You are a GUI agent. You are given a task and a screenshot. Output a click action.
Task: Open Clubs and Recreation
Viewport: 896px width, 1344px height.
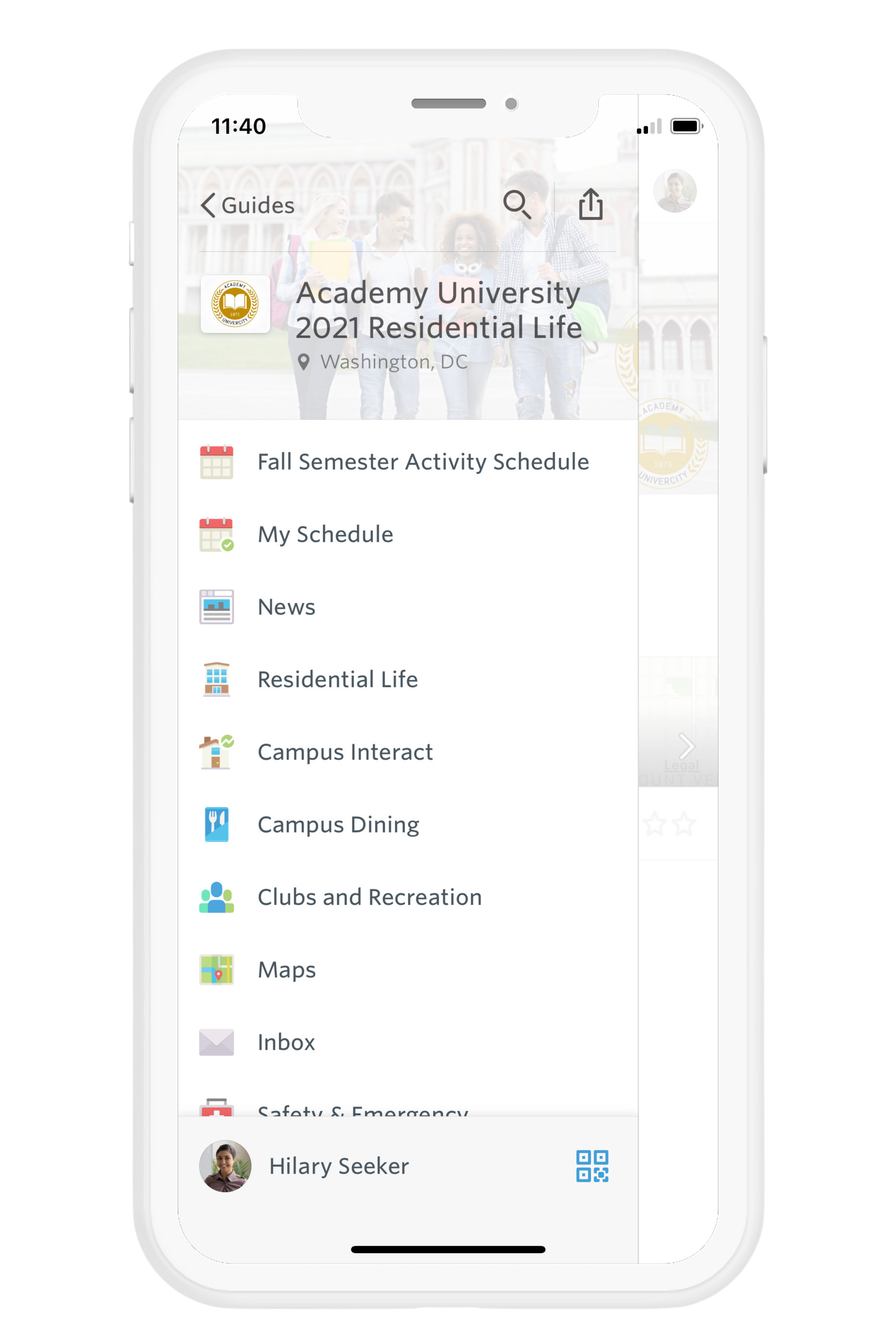tap(369, 897)
